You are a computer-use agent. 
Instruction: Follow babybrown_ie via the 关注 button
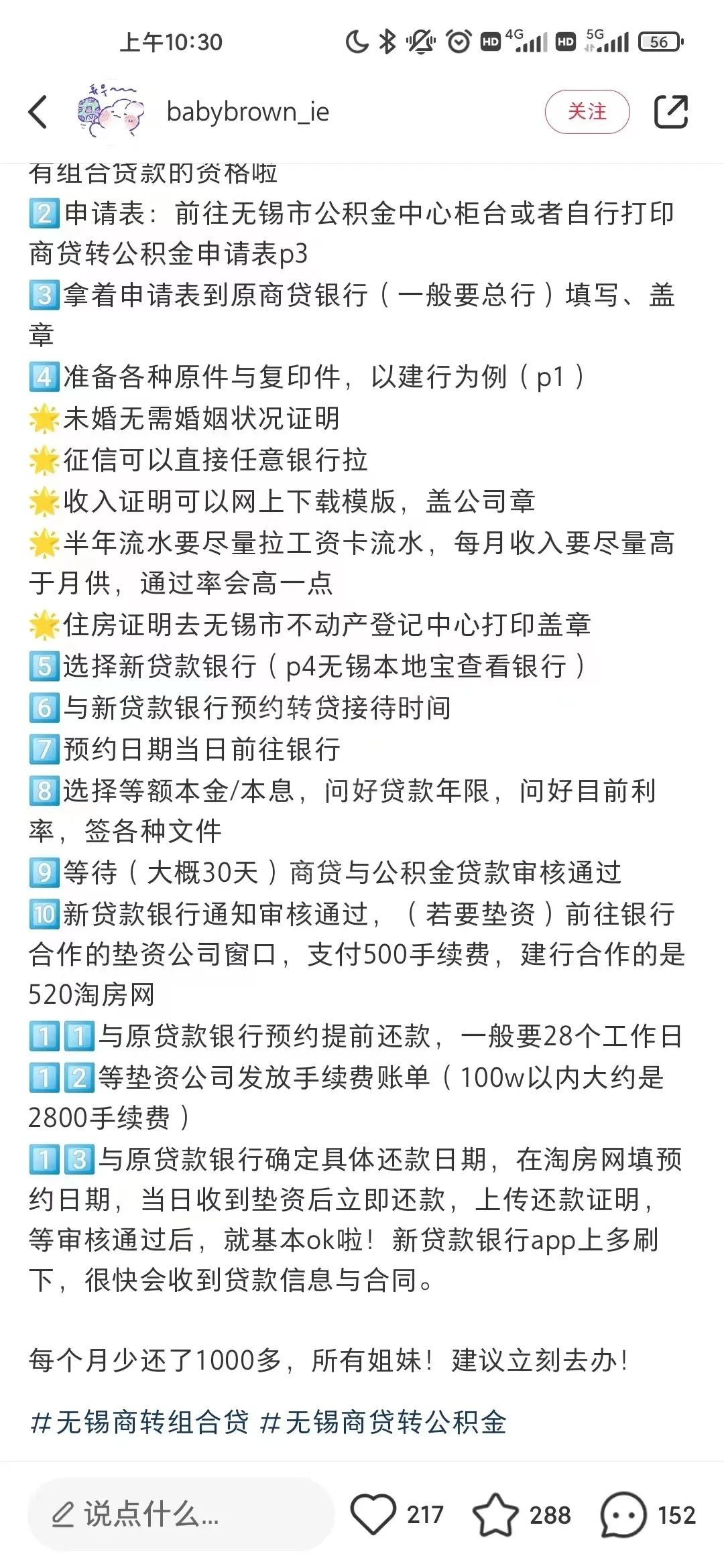[588, 111]
